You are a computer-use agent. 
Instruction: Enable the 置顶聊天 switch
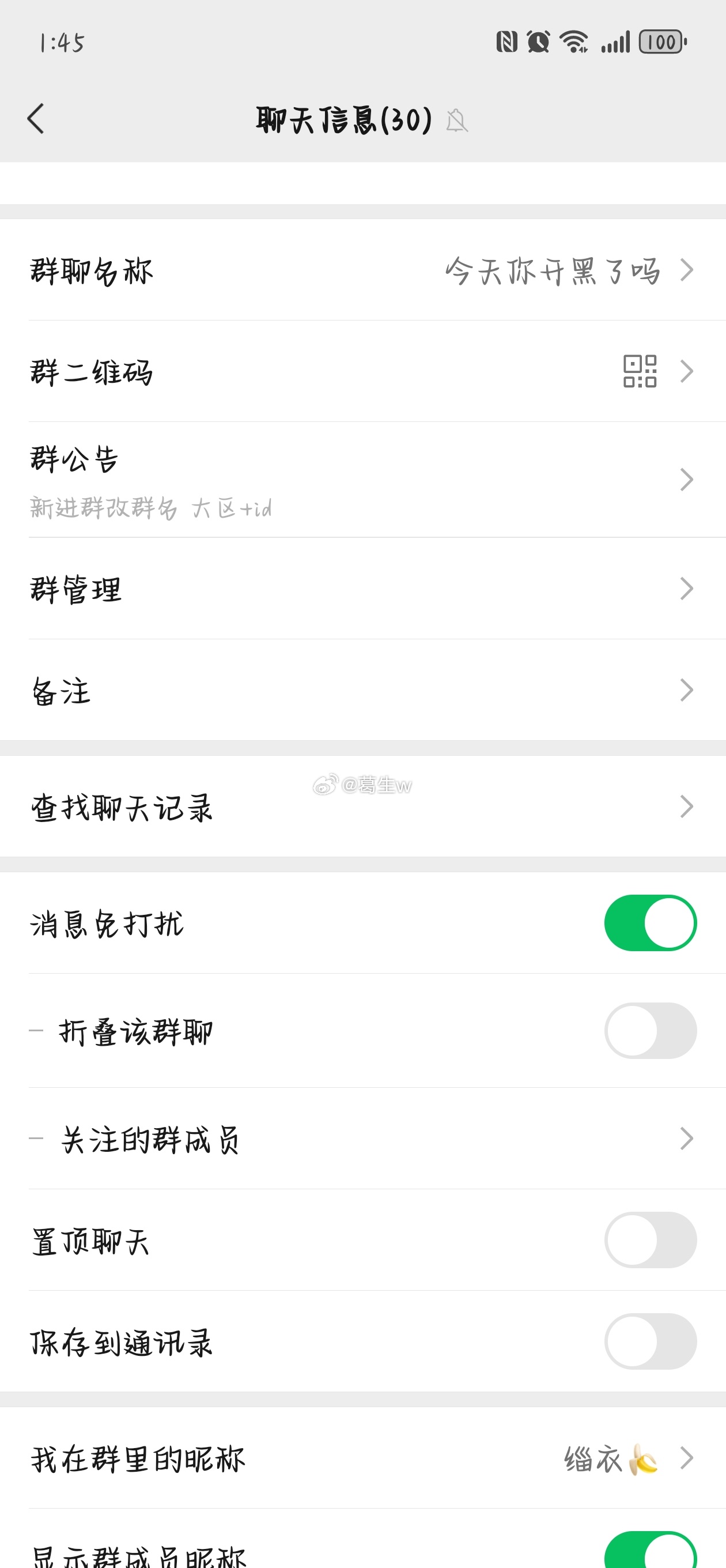tap(650, 1240)
